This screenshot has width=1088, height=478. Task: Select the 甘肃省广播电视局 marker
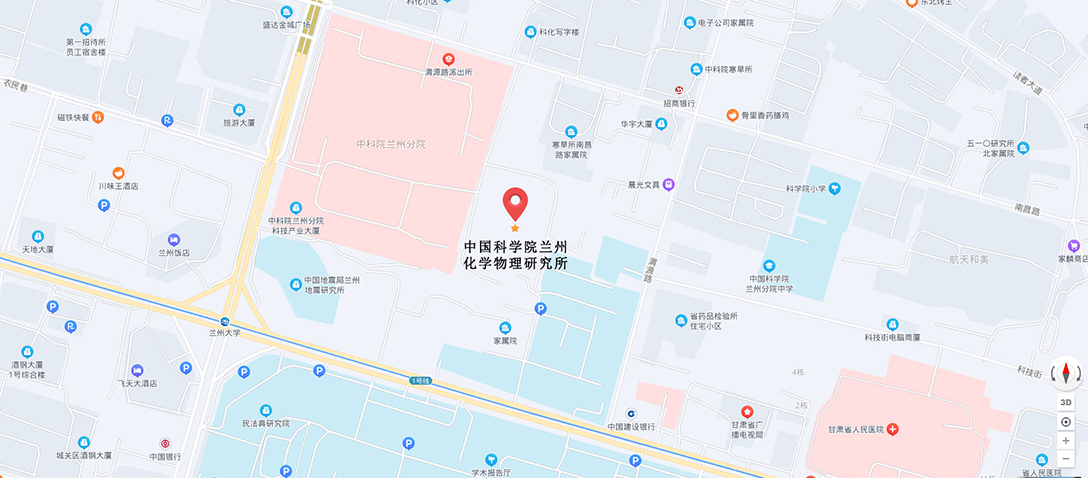pos(746,412)
